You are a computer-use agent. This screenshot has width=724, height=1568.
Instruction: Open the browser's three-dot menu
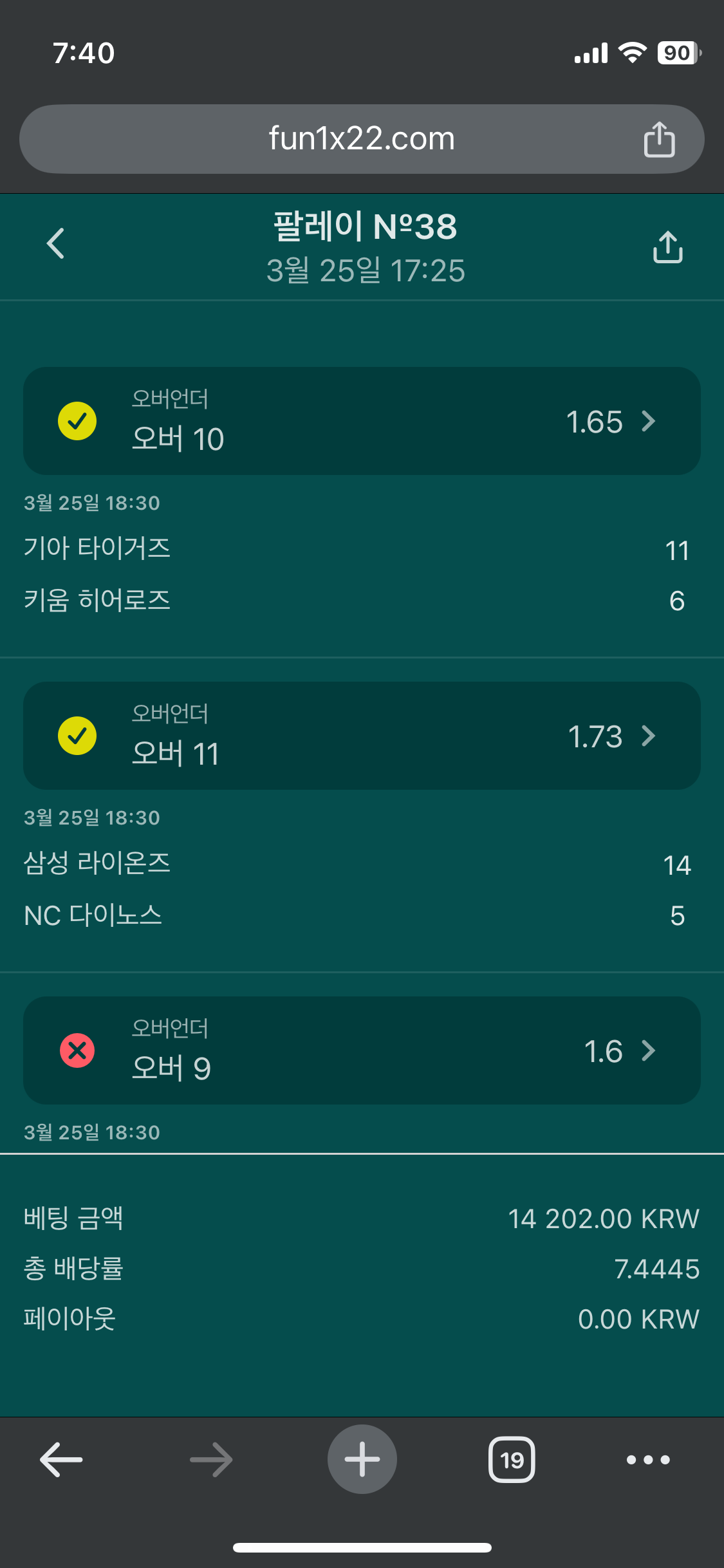tap(648, 1459)
